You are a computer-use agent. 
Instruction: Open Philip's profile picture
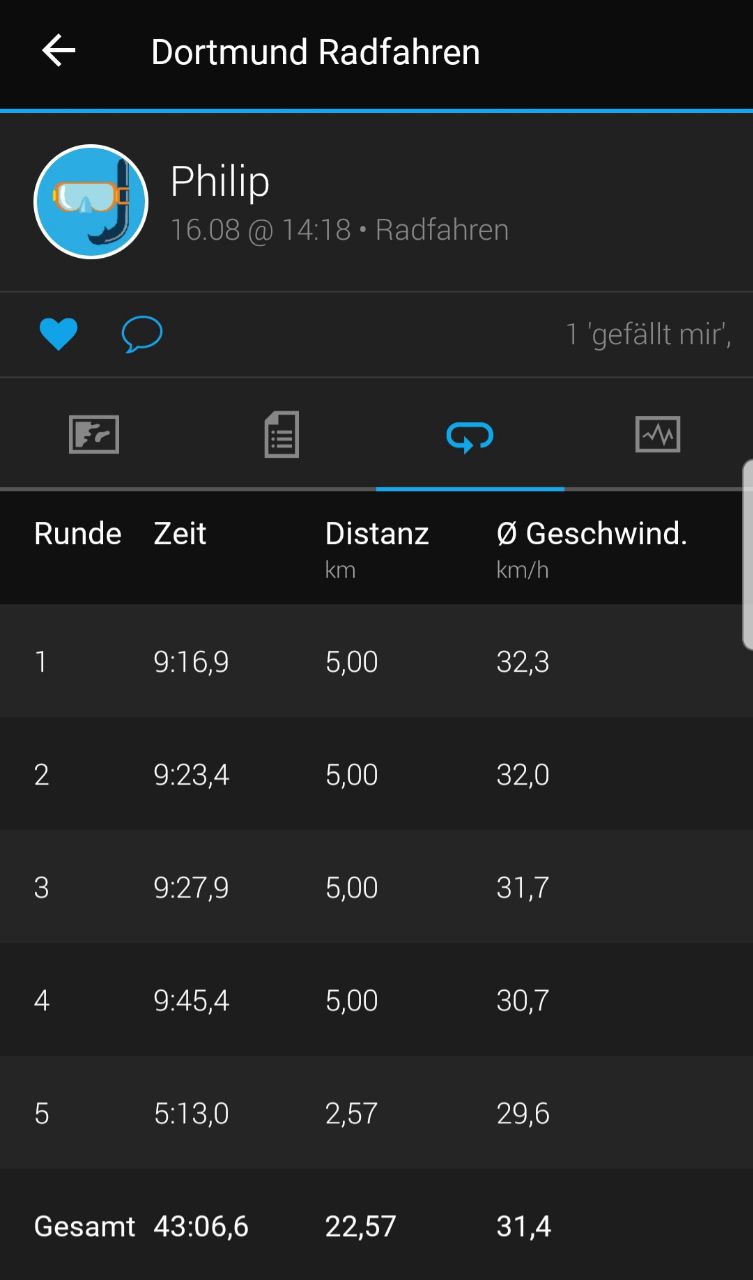click(x=91, y=202)
